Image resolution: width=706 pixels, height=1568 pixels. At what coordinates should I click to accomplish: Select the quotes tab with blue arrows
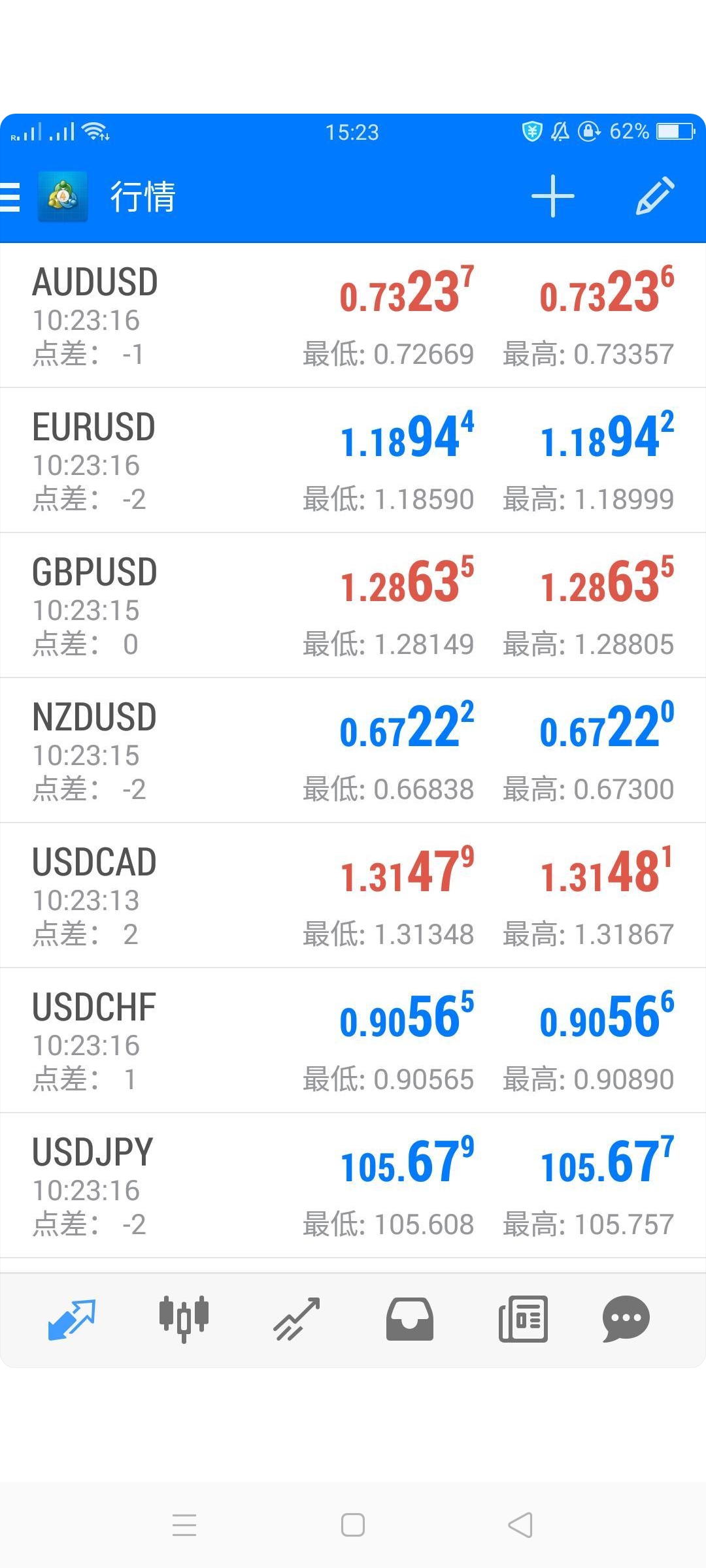(x=72, y=1319)
